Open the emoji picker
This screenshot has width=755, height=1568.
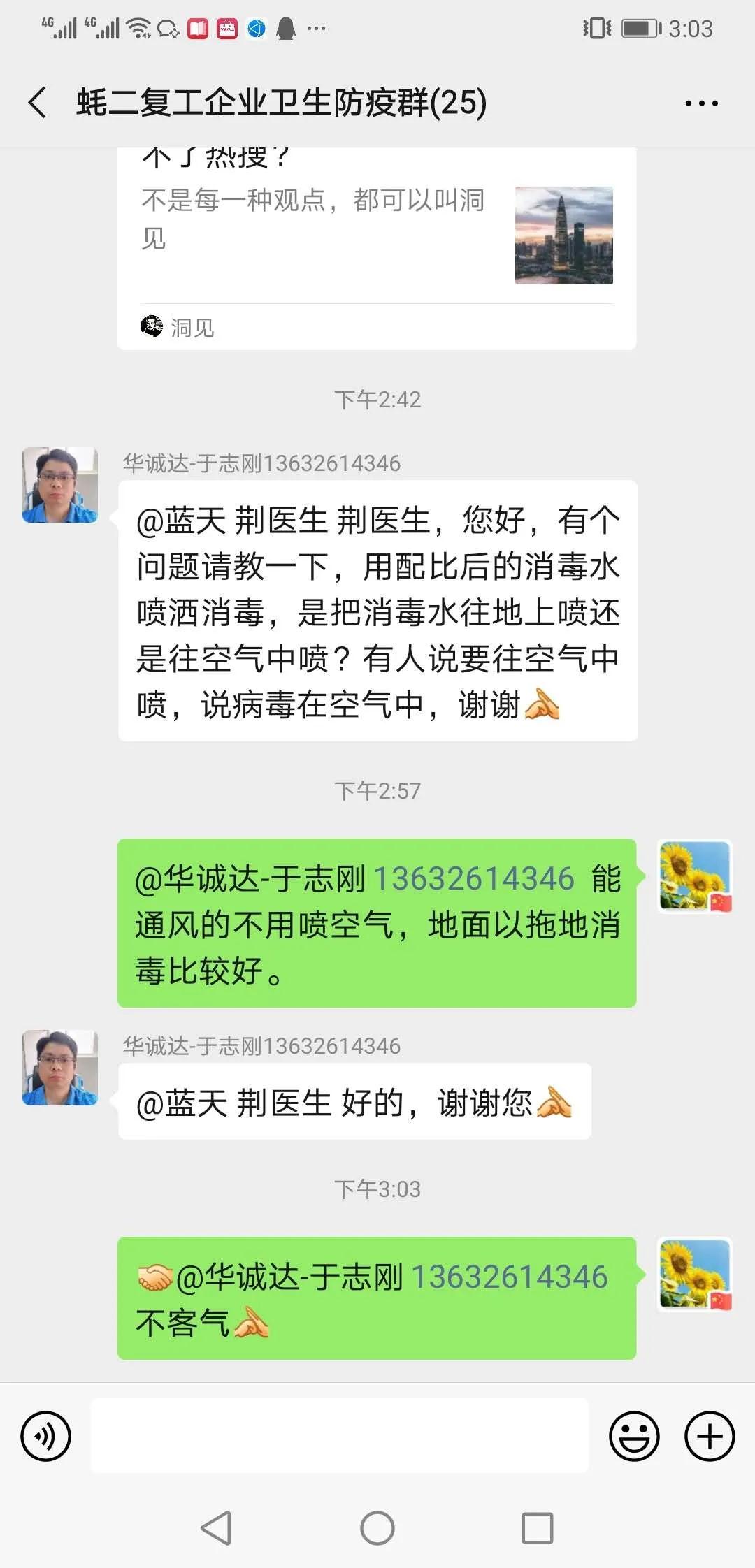pyautogui.click(x=634, y=1437)
